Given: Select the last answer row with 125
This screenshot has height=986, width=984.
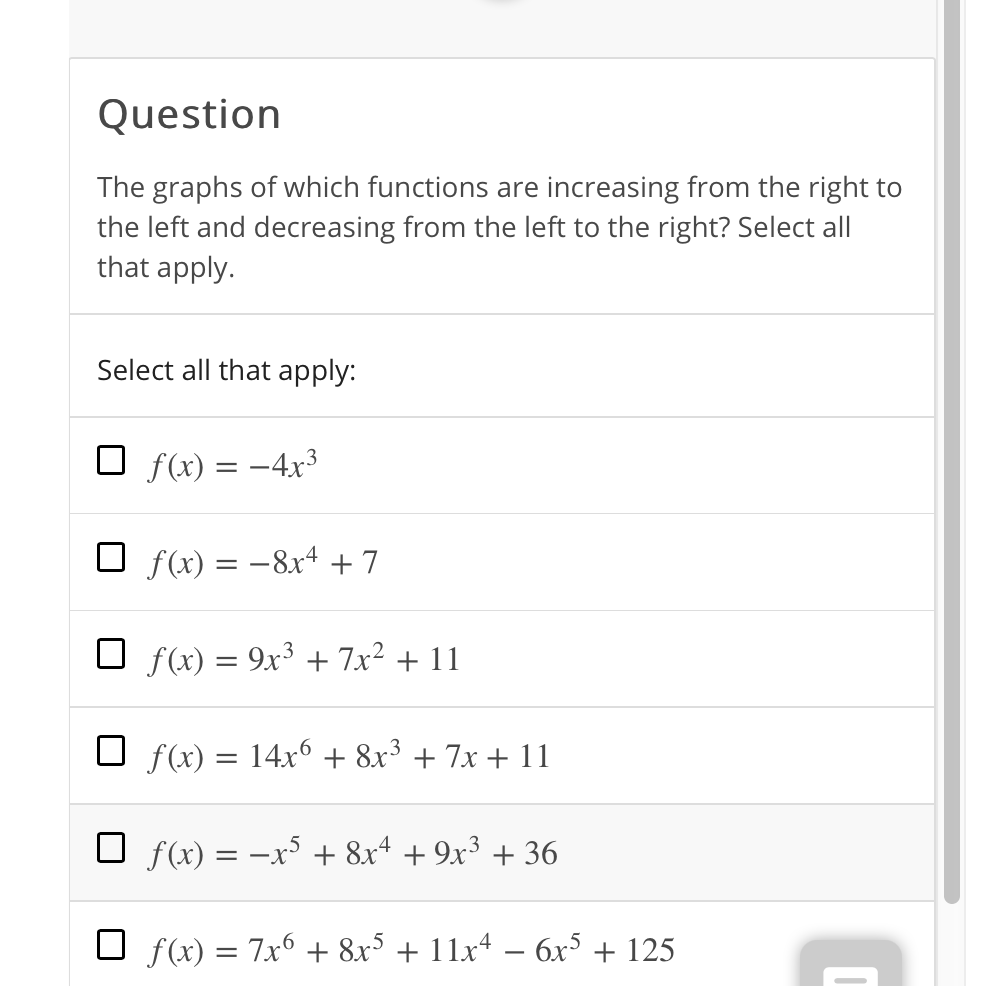Looking at the screenshot, I should 500,948.
